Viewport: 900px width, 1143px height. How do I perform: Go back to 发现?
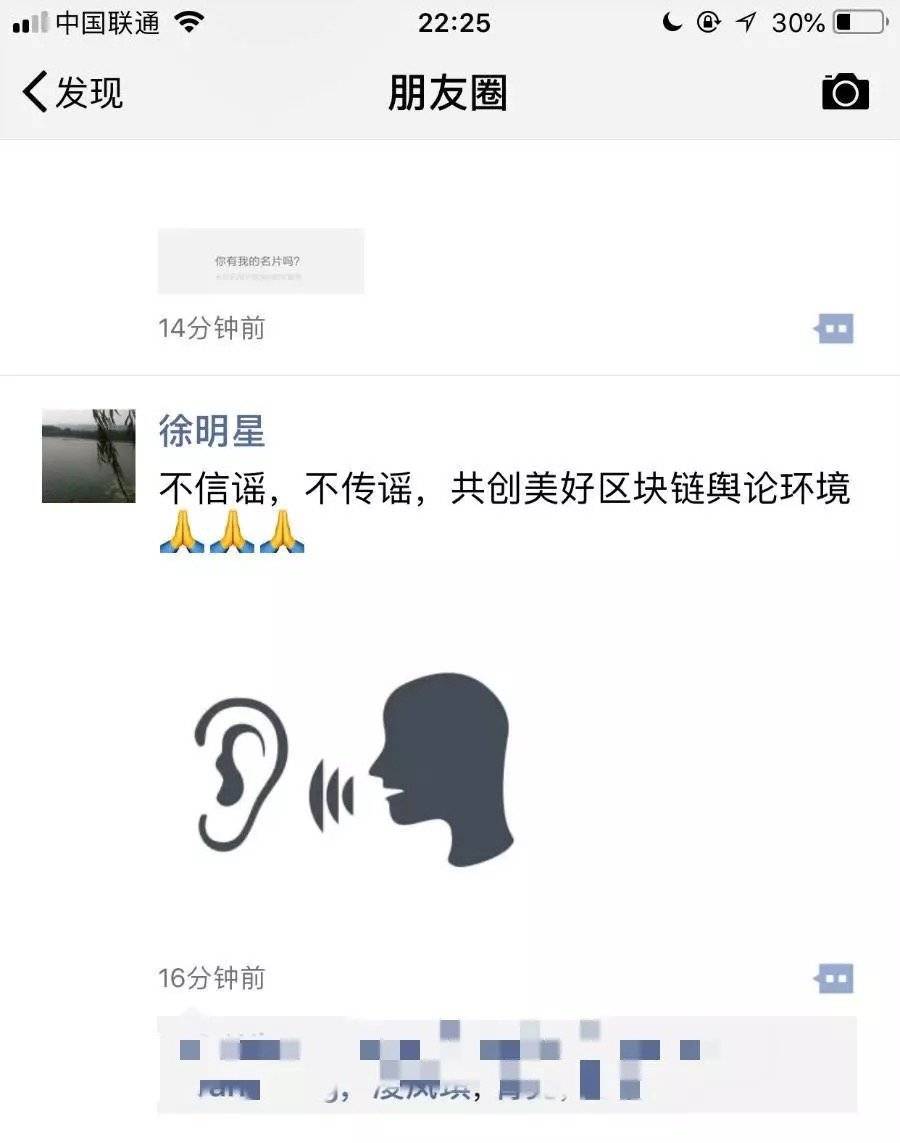pyautogui.click(x=72, y=93)
